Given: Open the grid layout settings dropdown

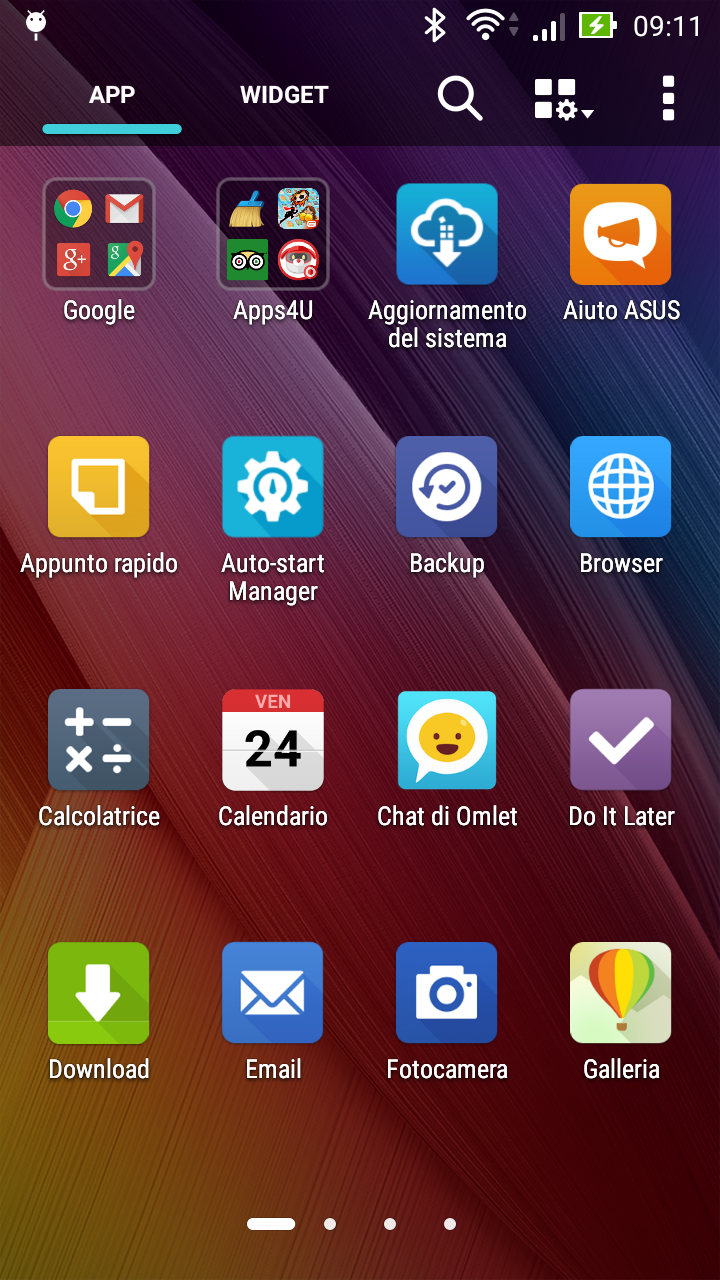Looking at the screenshot, I should point(564,99).
